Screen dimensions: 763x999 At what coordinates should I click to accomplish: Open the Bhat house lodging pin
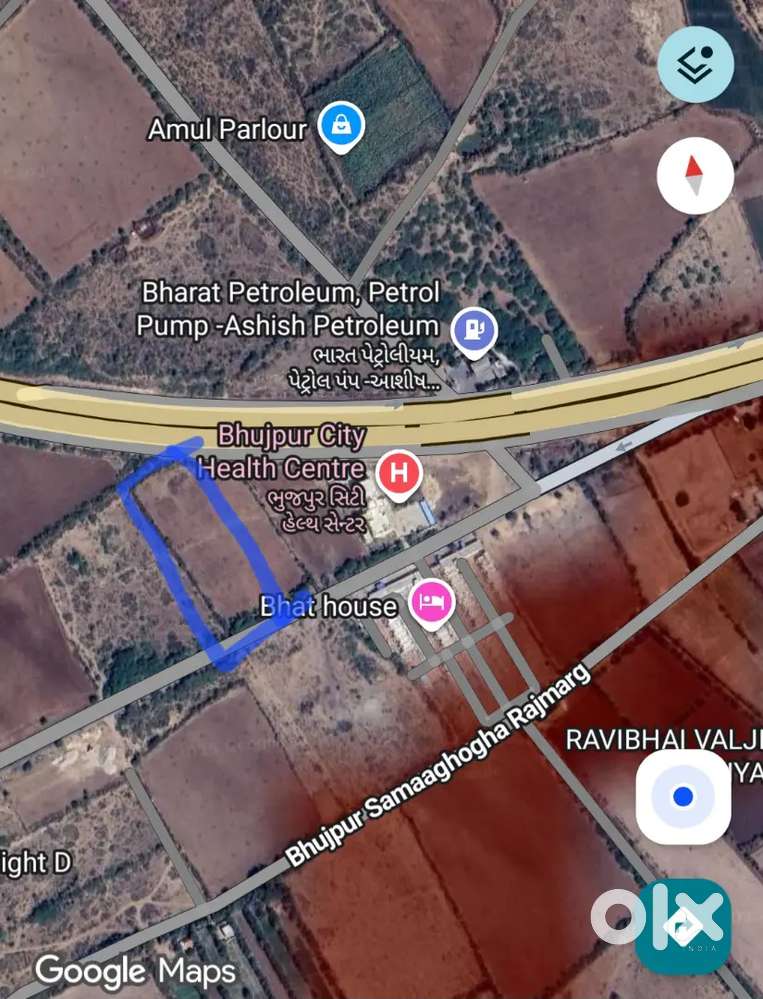click(x=431, y=603)
